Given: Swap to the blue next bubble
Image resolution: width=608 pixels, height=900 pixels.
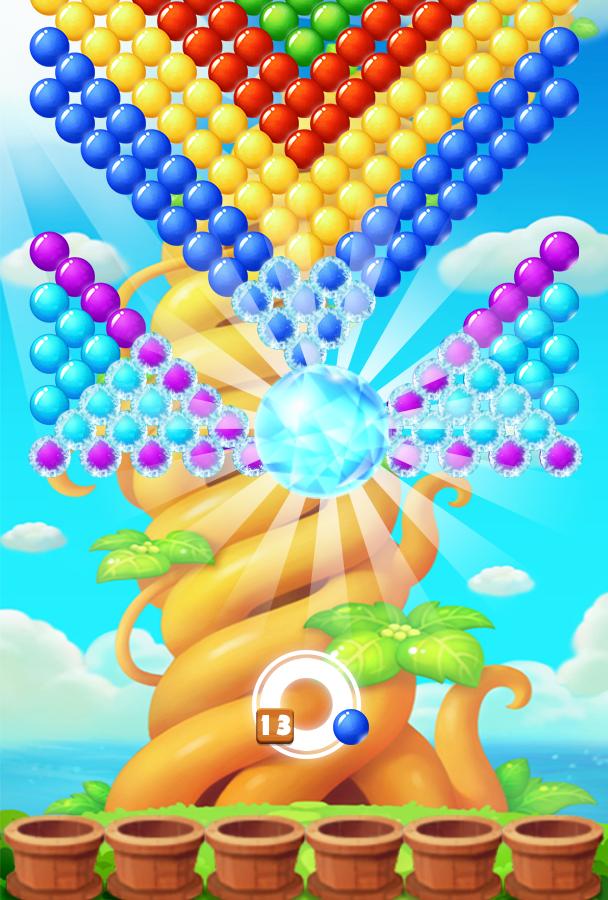Looking at the screenshot, I should click(350, 725).
